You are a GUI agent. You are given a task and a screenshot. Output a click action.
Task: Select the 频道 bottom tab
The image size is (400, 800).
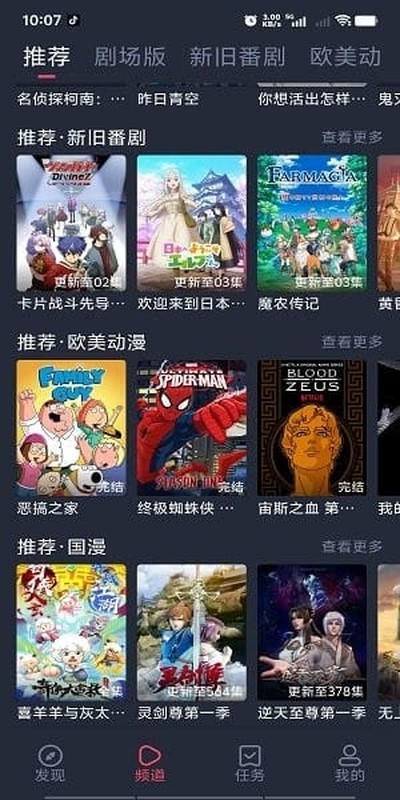click(150, 764)
